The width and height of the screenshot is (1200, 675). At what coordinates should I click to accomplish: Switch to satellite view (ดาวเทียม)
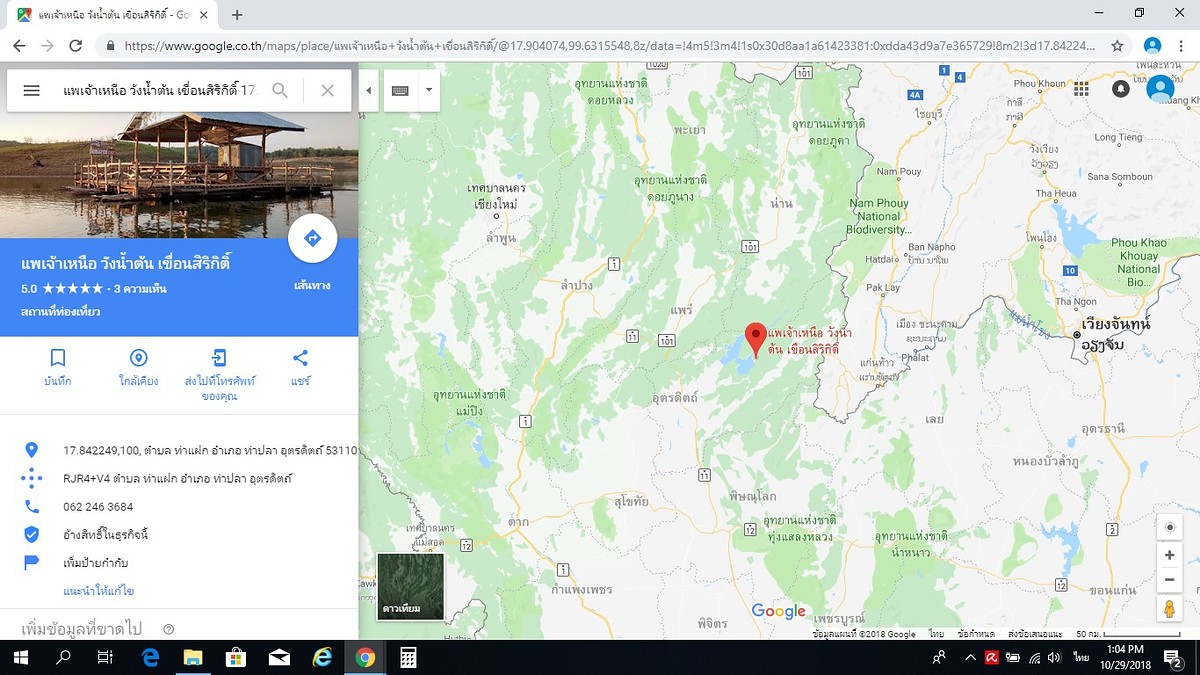410,587
